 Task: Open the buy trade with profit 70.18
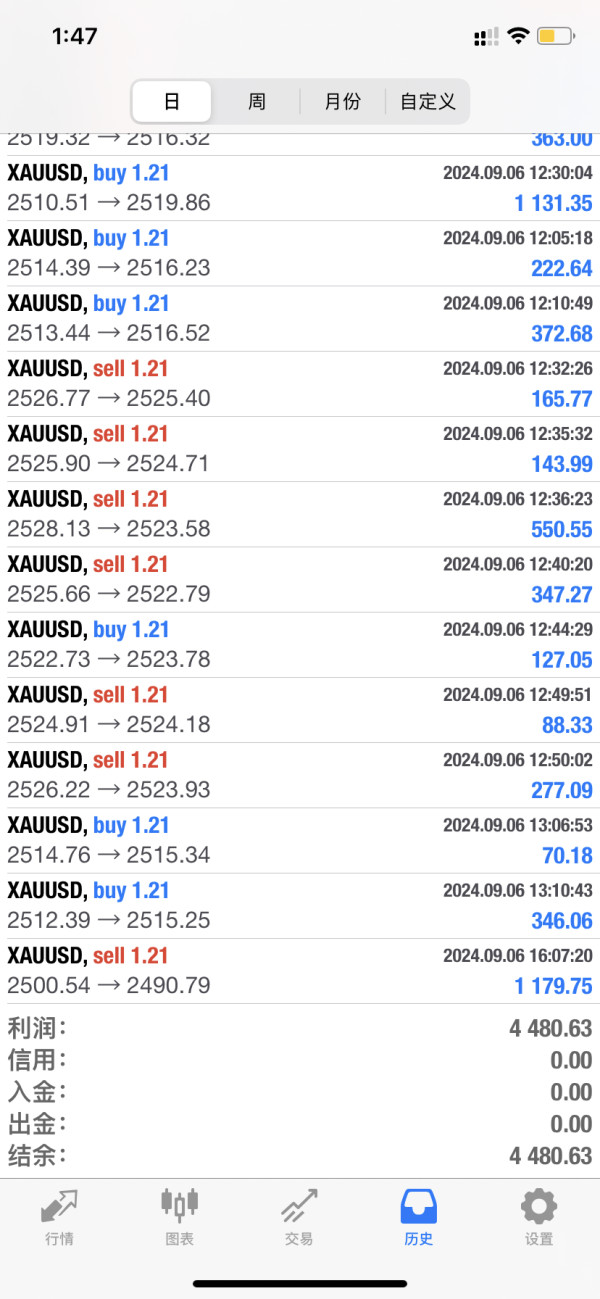point(300,840)
